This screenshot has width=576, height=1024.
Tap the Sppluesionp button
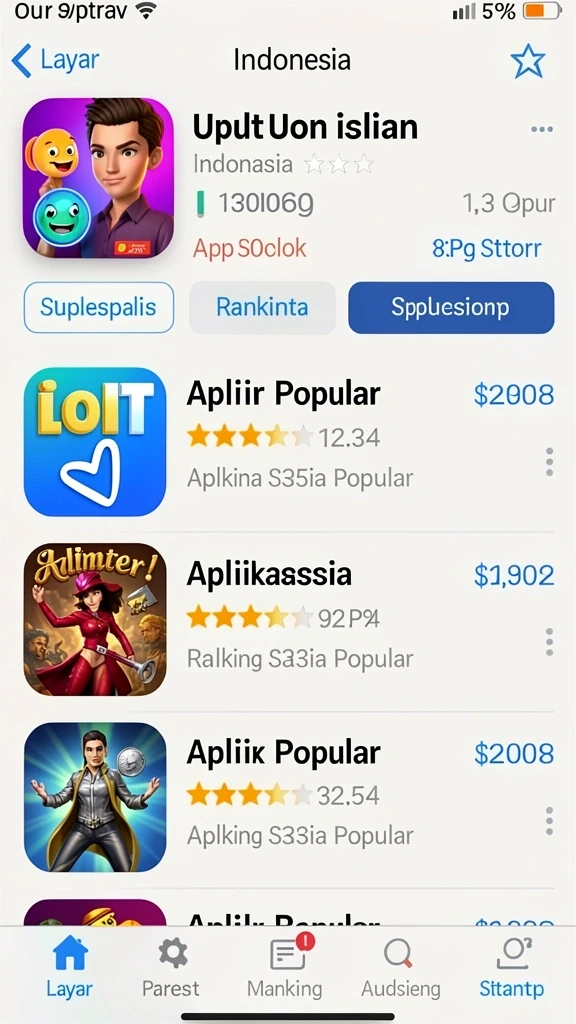pyautogui.click(x=451, y=308)
